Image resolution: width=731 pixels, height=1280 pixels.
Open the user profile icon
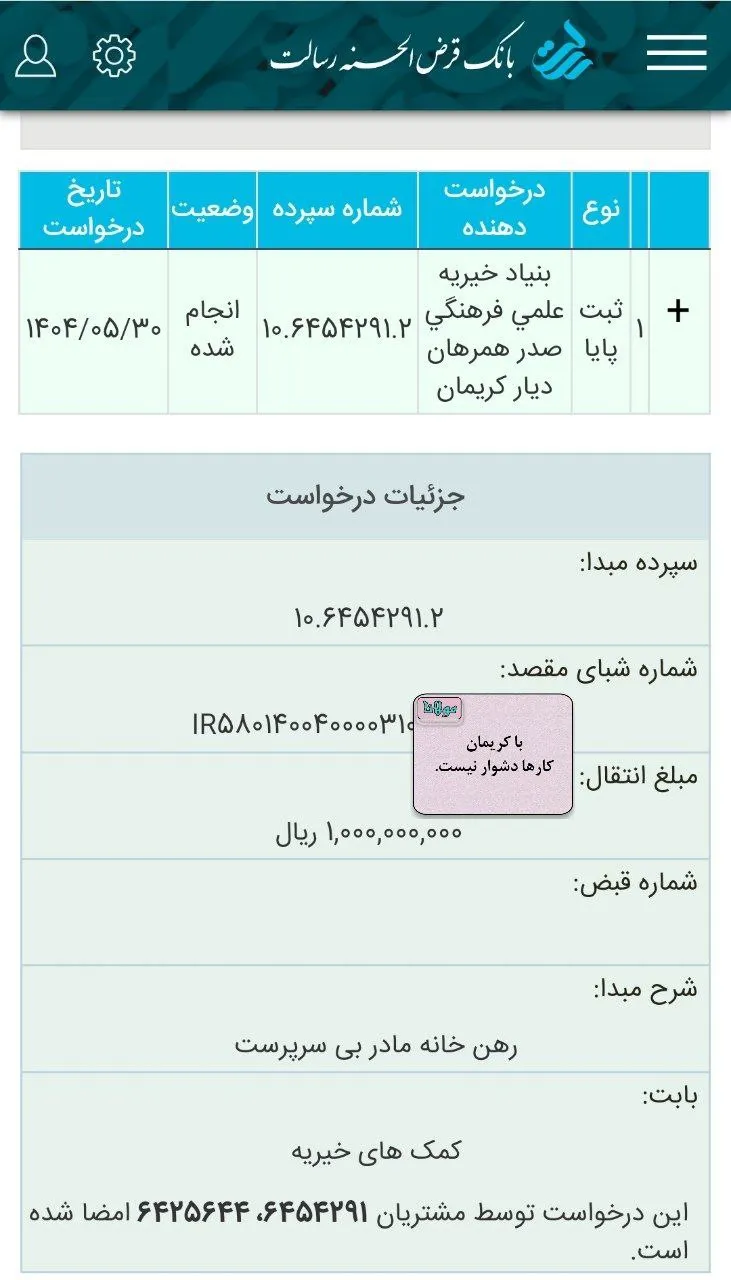36,56
